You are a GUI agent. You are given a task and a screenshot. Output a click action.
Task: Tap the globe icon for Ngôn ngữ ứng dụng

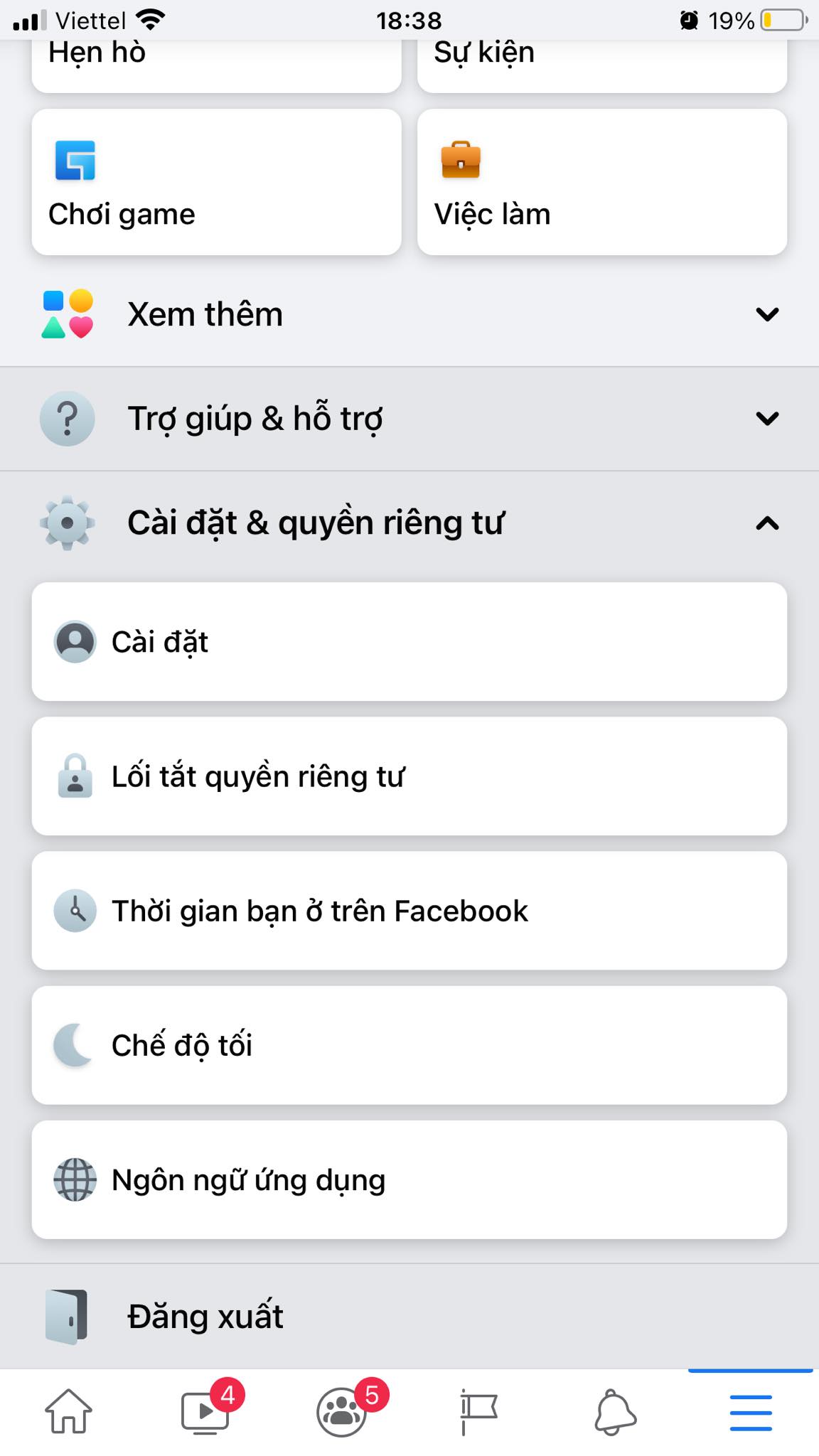click(74, 1179)
